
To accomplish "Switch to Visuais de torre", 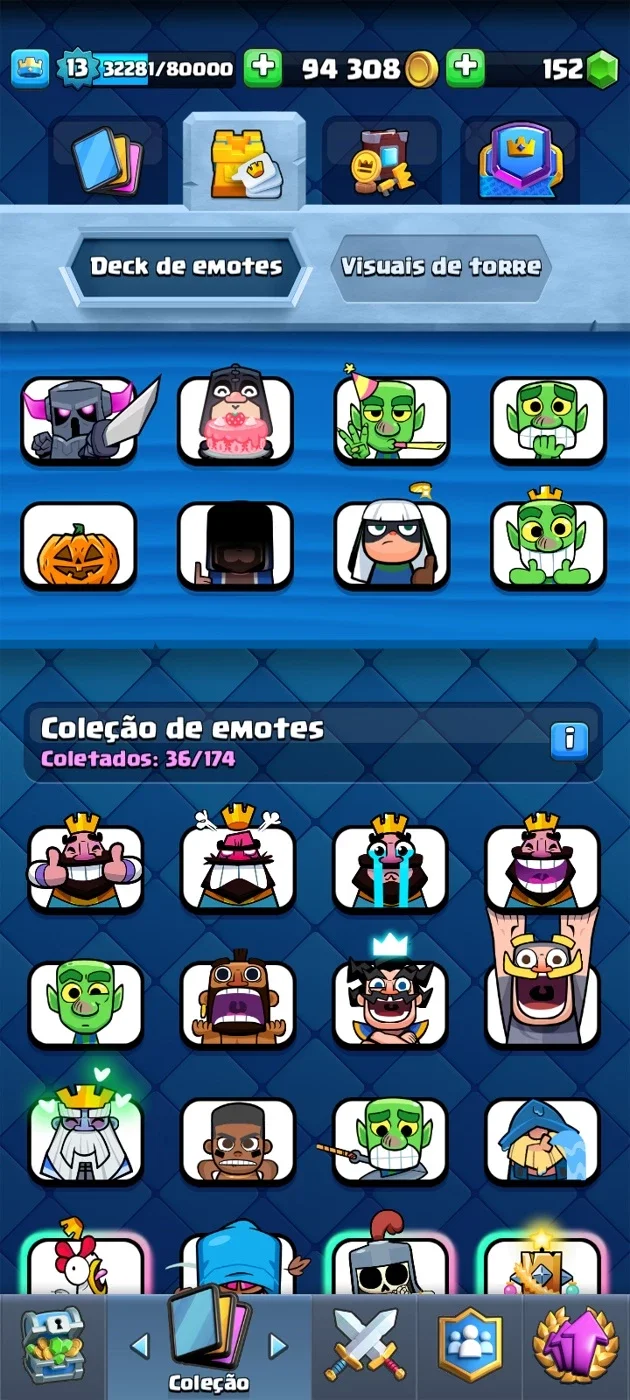I will (441, 267).
